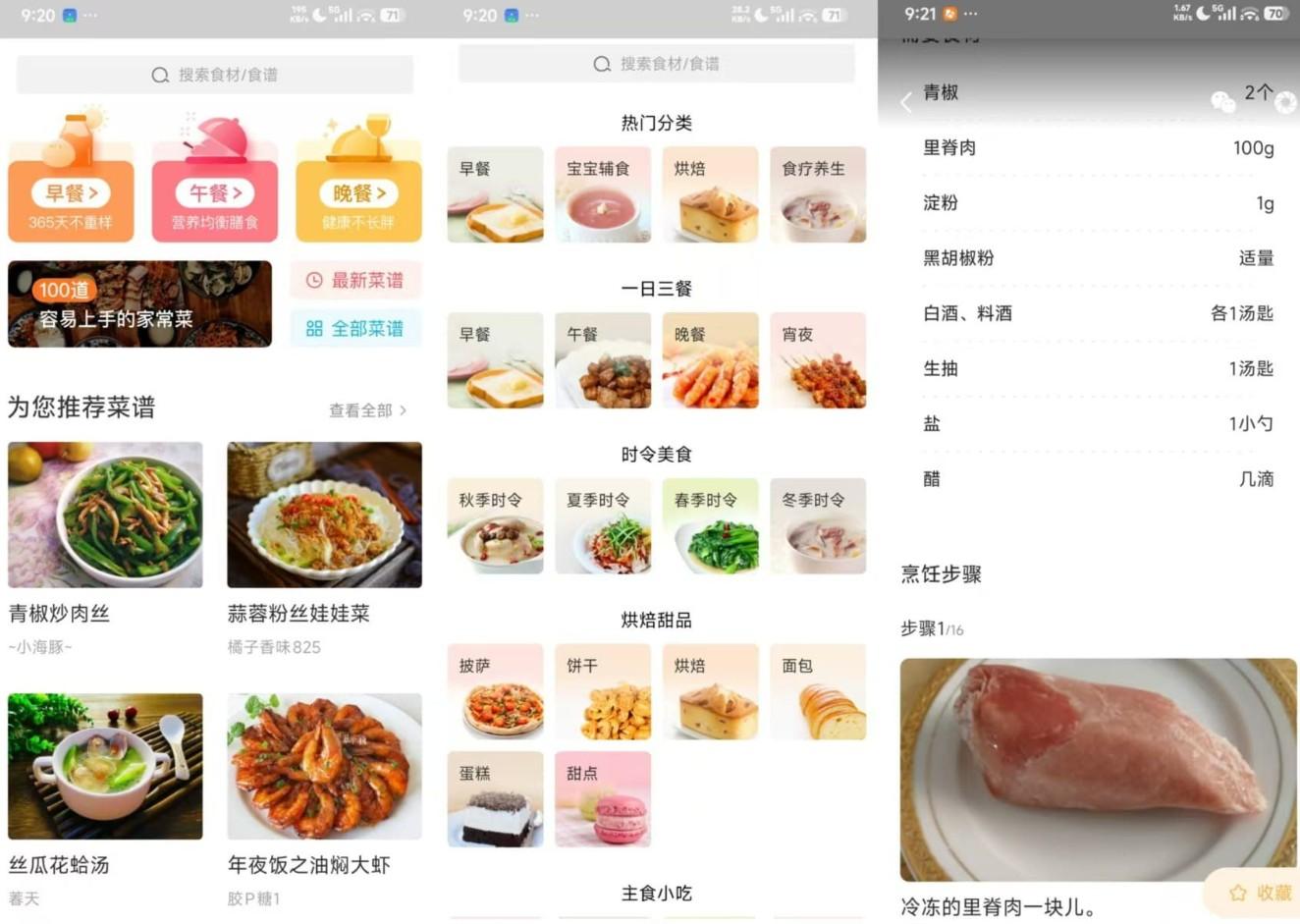The width and height of the screenshot is (1300, 924).
Task: Choose the 夏季时令 seasonal tile
Action: pos(602,526)
